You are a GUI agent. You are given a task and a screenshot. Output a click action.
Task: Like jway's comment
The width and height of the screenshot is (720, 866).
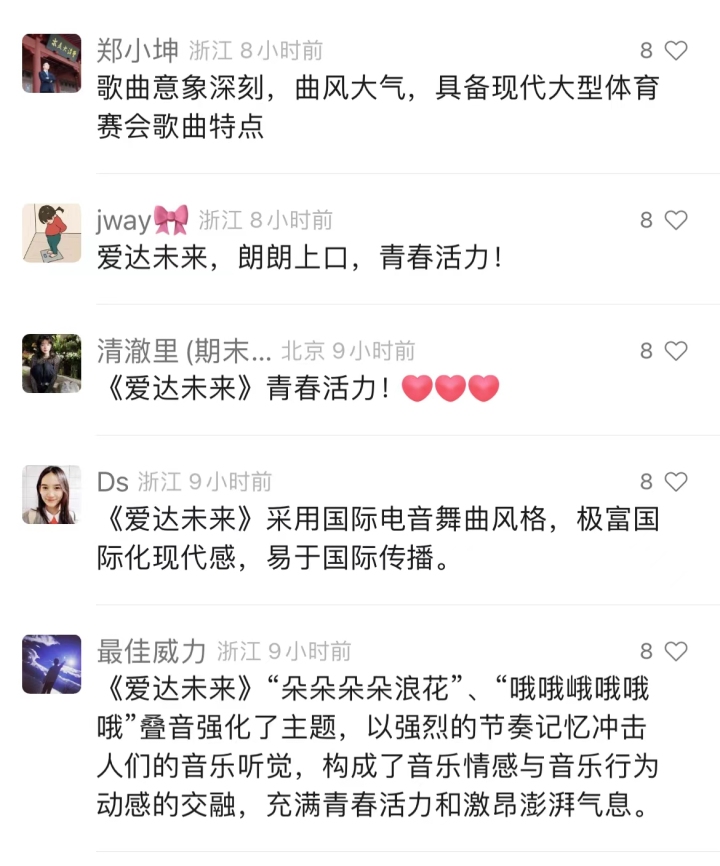pyautogui.click(x=676, y=220)
